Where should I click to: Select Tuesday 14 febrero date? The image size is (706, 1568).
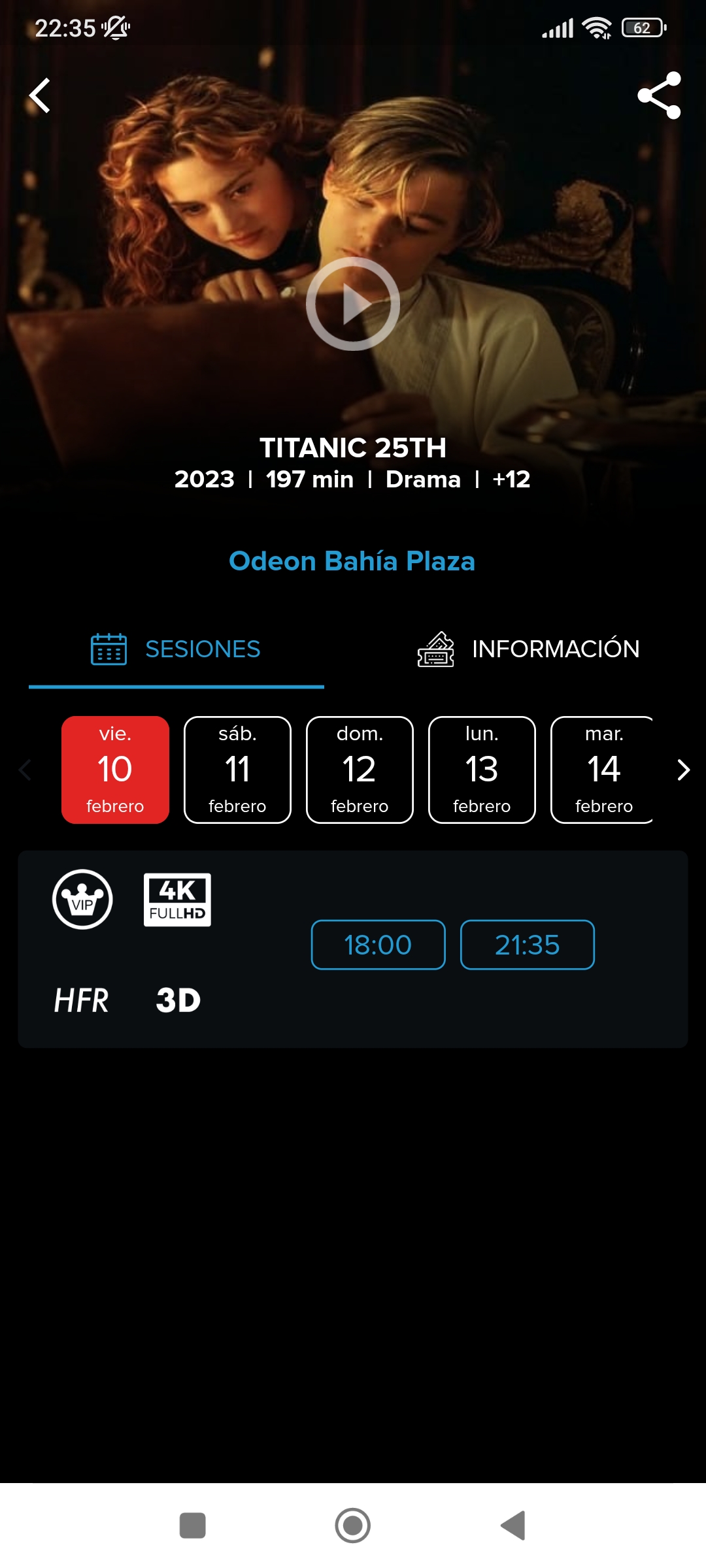602,770
